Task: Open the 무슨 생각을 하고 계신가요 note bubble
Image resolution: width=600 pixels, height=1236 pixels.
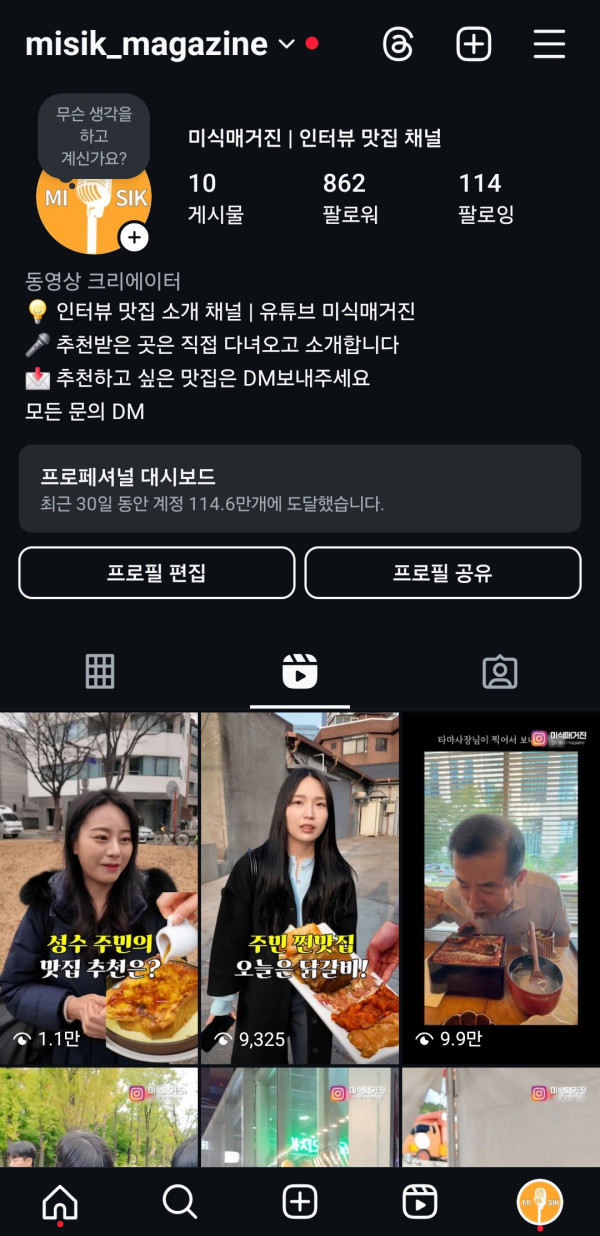Action: [93, 136]
